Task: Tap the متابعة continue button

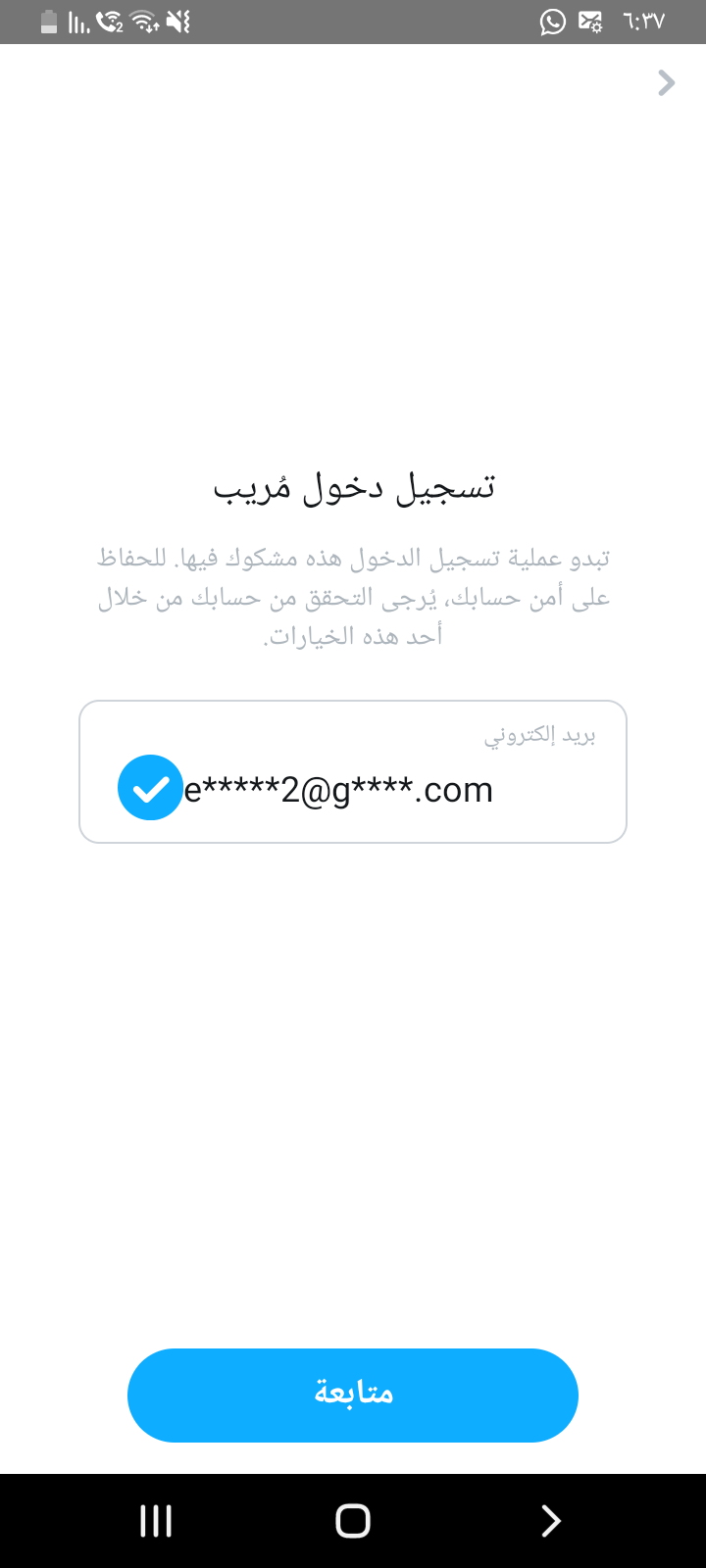Action: point(353,1395)
